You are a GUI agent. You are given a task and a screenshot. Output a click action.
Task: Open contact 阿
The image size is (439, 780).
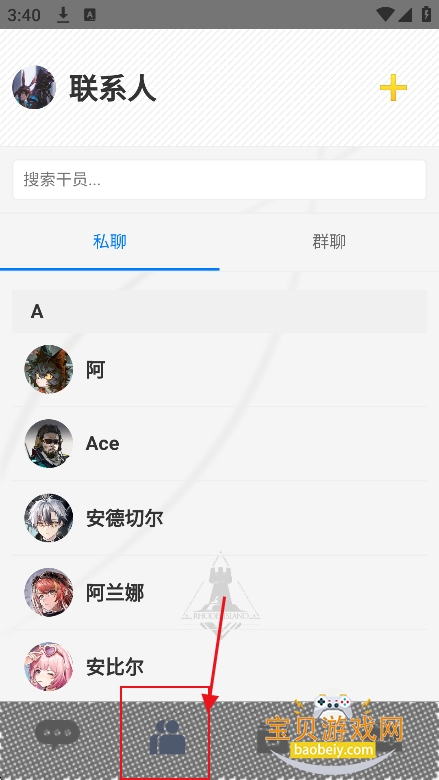click(x=219, y=370)
